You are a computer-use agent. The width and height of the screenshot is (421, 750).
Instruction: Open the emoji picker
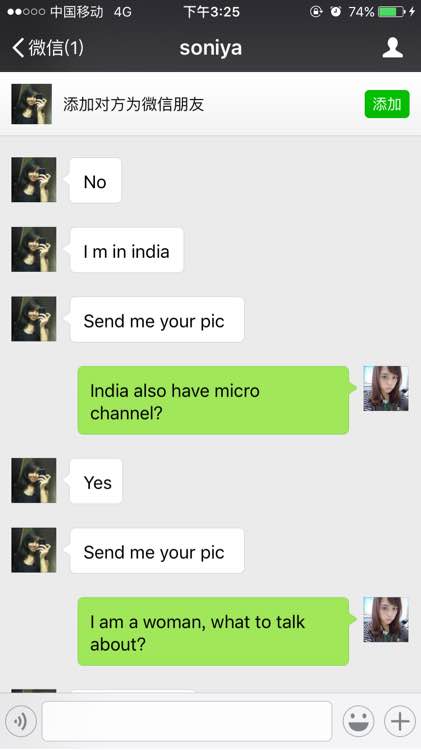tap(358, 721)
